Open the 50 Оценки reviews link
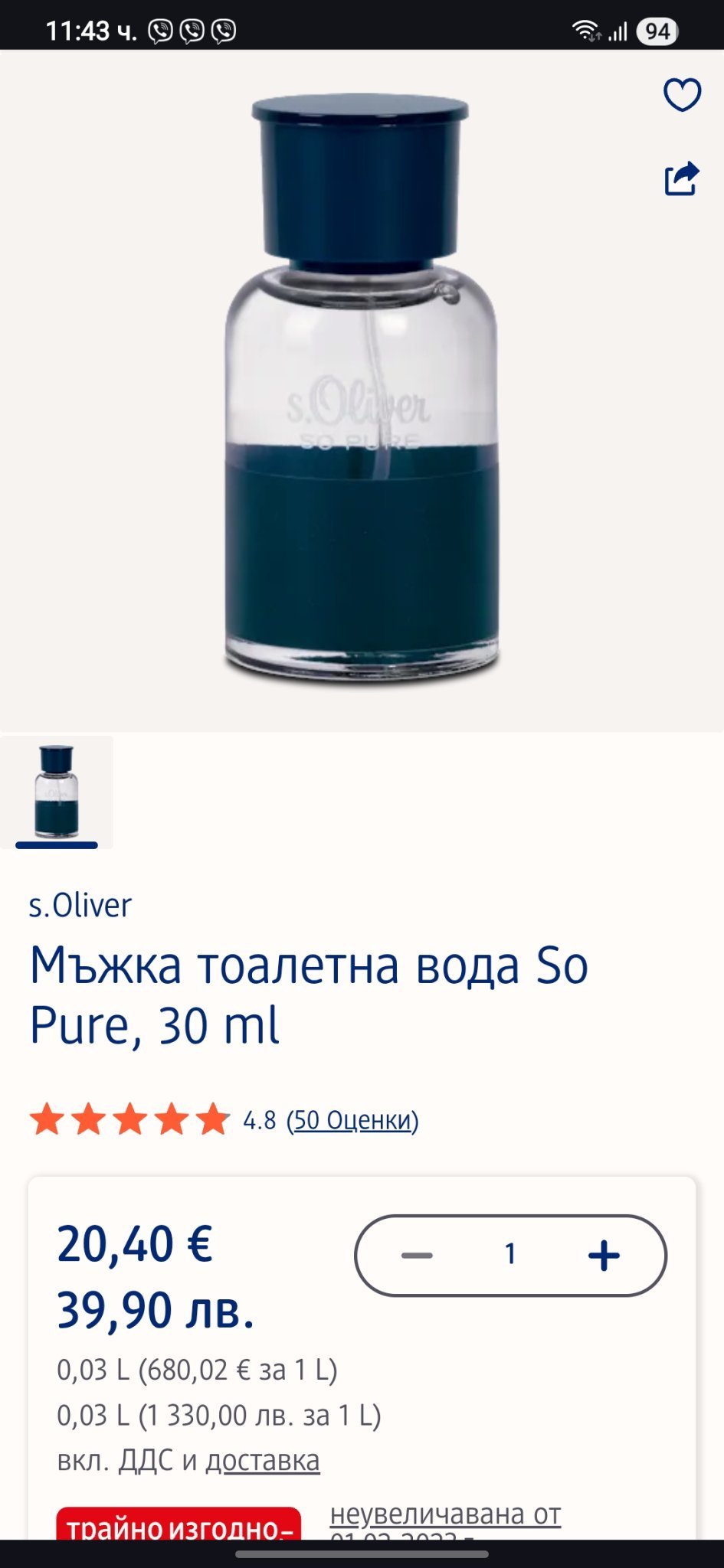Screen dimensions: 724x1568 point(352,1120)
